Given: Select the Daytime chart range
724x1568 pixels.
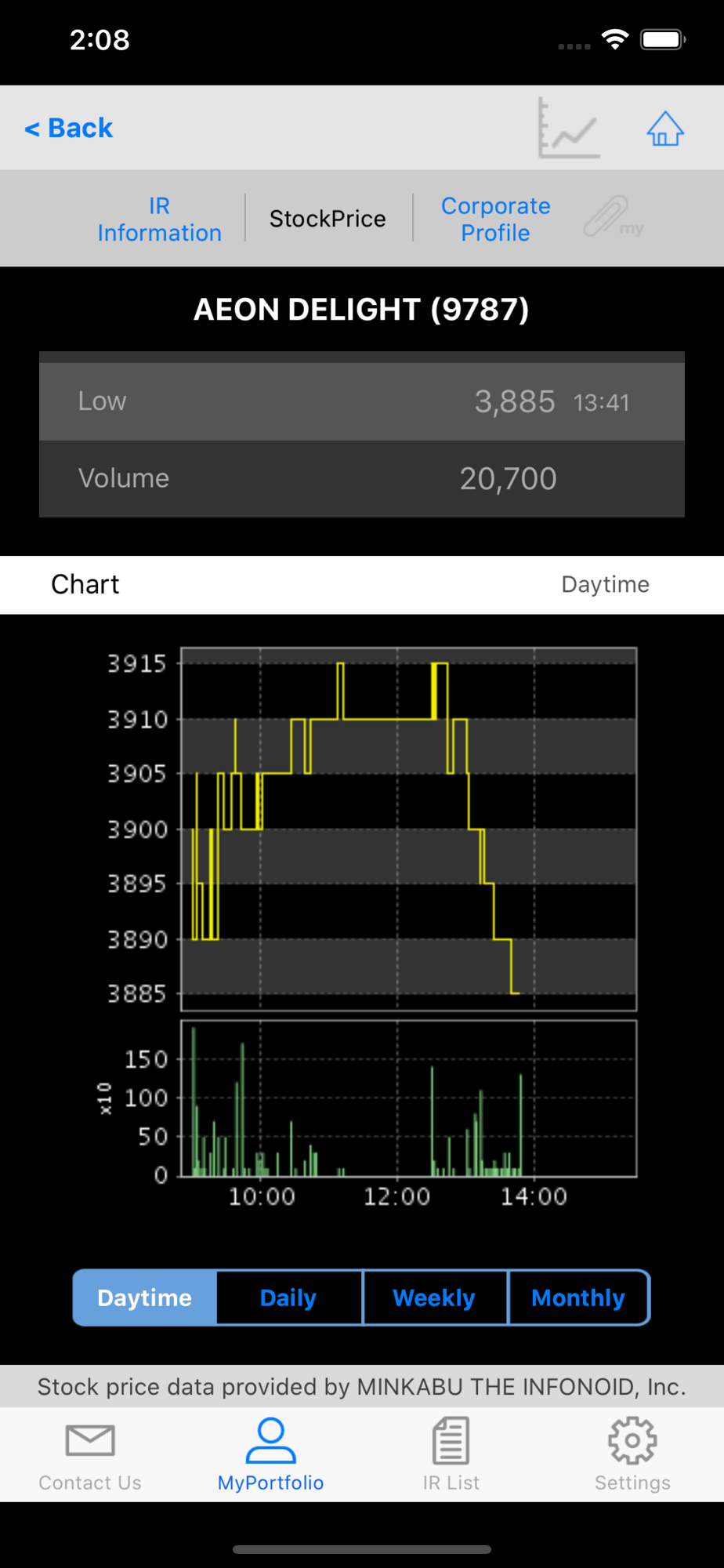Looking at the screenshot, I should [x=145, y=1298].
